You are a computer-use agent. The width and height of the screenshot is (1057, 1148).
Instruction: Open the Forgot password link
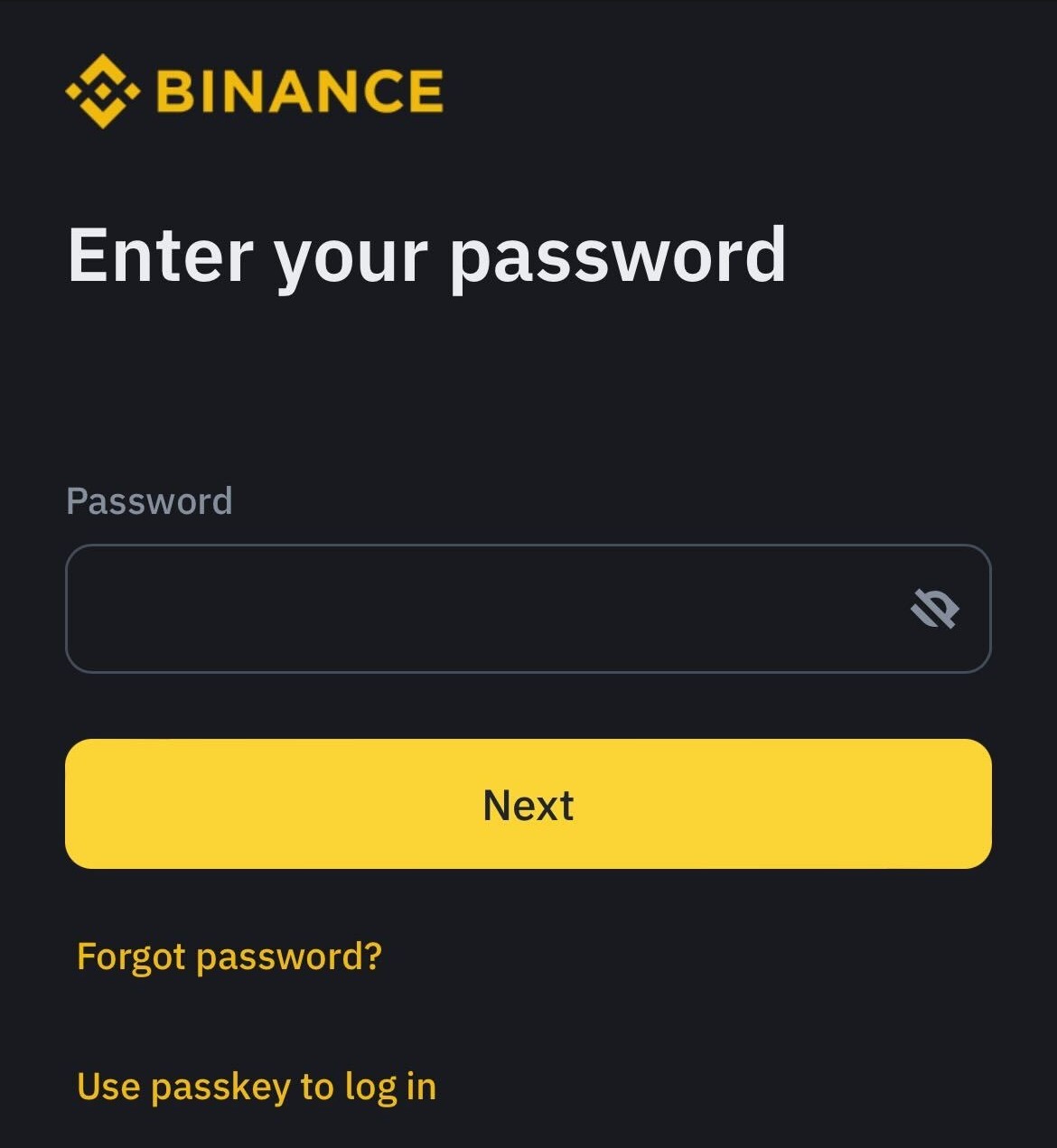click(x=229, y=957)
